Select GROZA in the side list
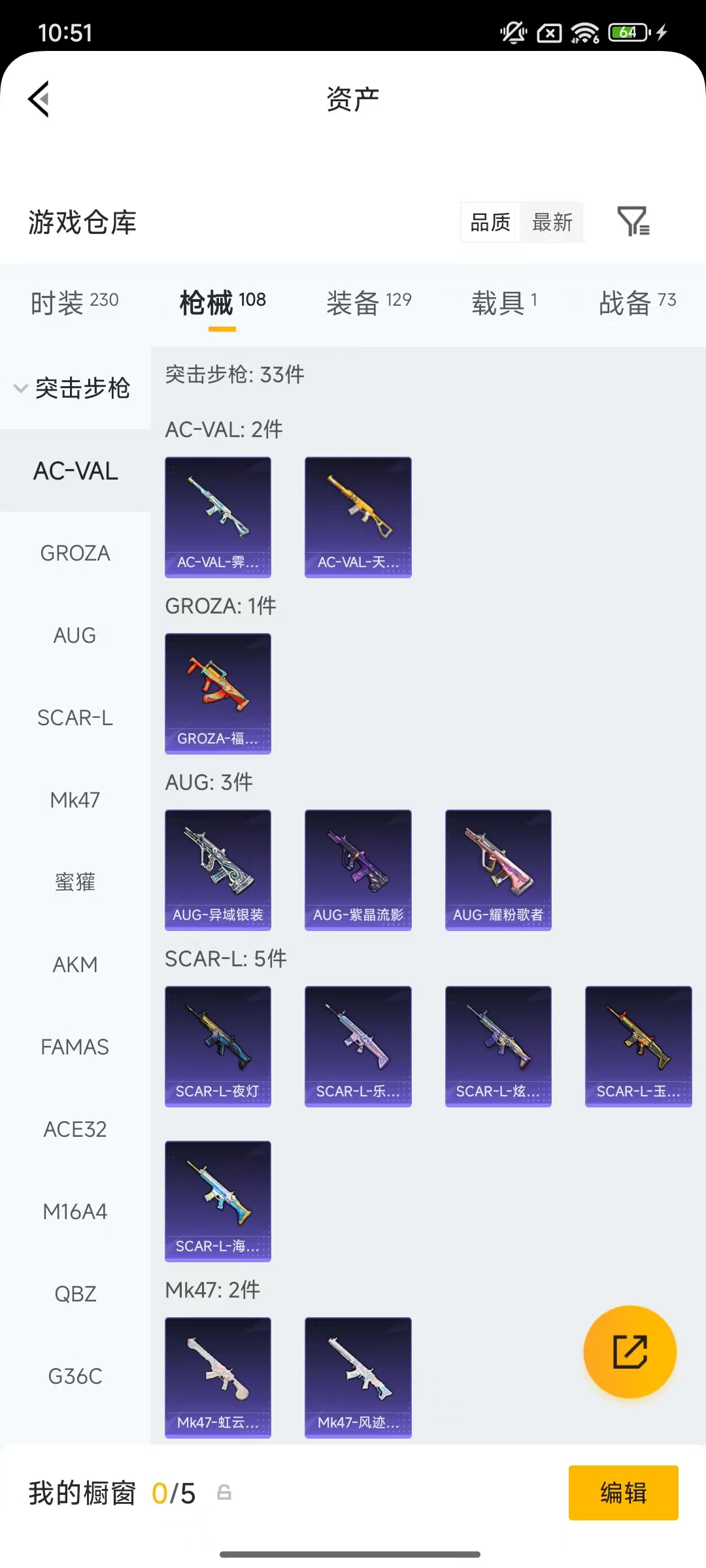The width and height of the screenshot is (706, 1568). tap(75, 553)
